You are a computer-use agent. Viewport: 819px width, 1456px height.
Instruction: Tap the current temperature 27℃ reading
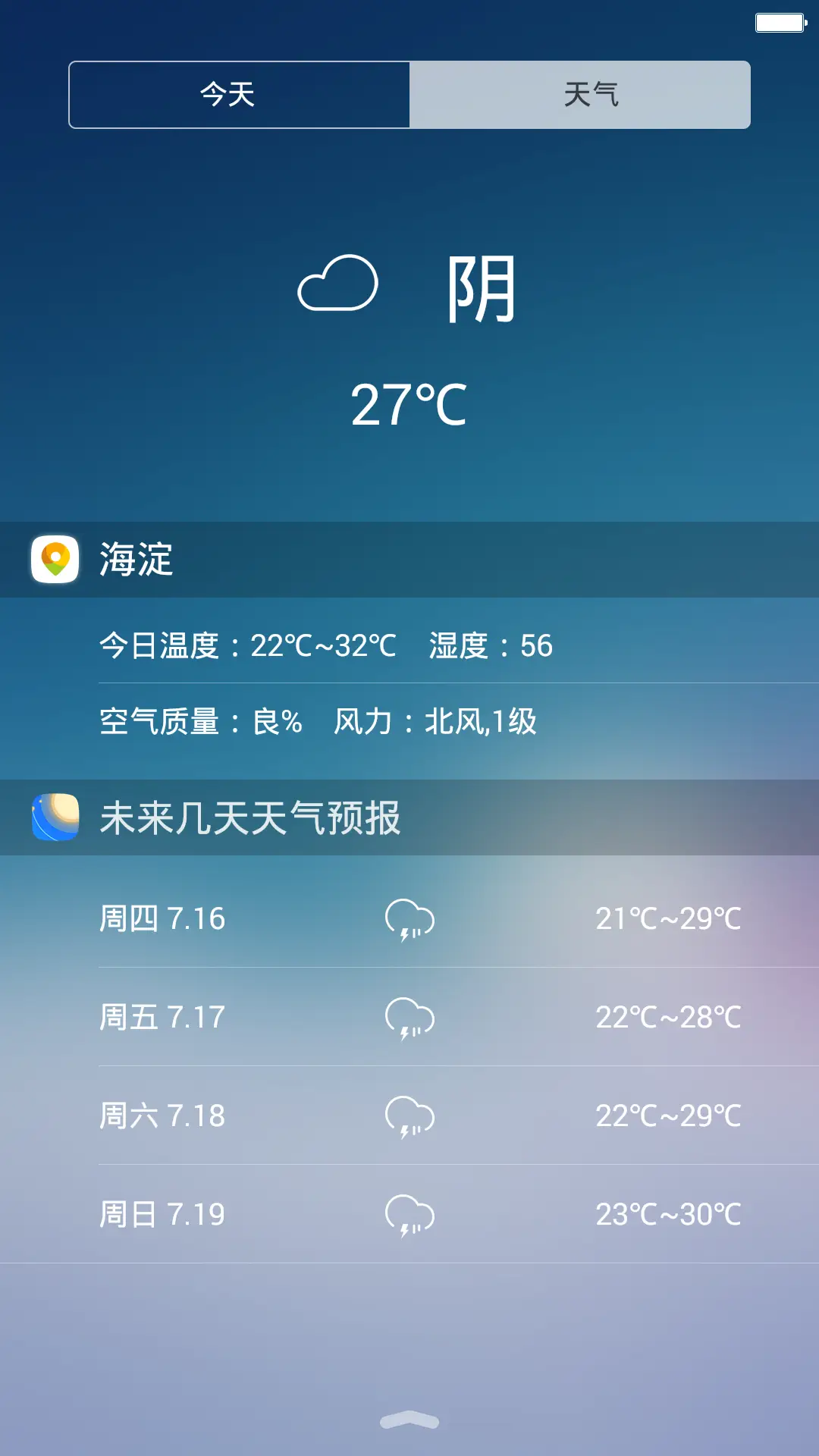click(x=409, y=404)
